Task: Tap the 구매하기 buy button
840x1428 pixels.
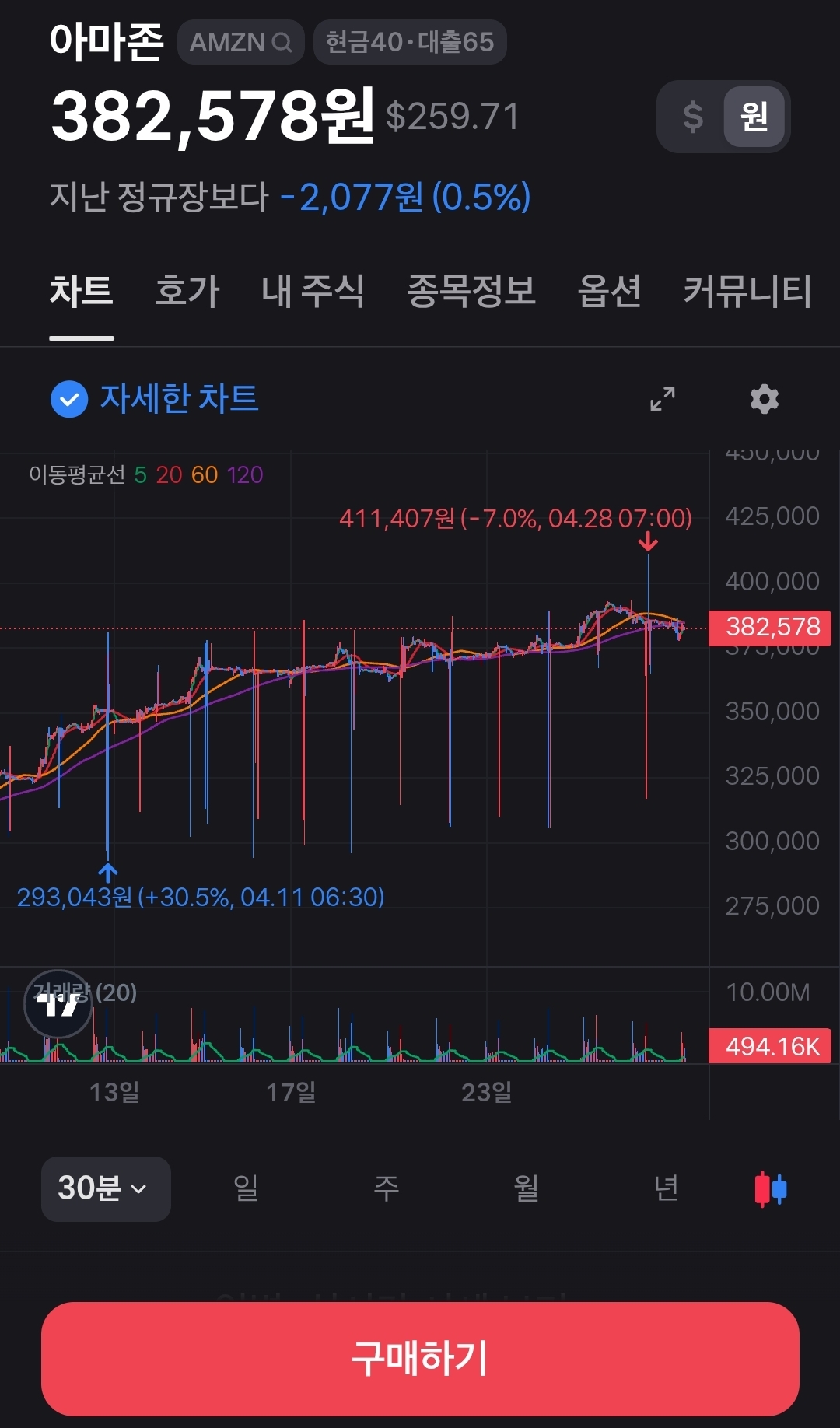Action: point(420,1358)
